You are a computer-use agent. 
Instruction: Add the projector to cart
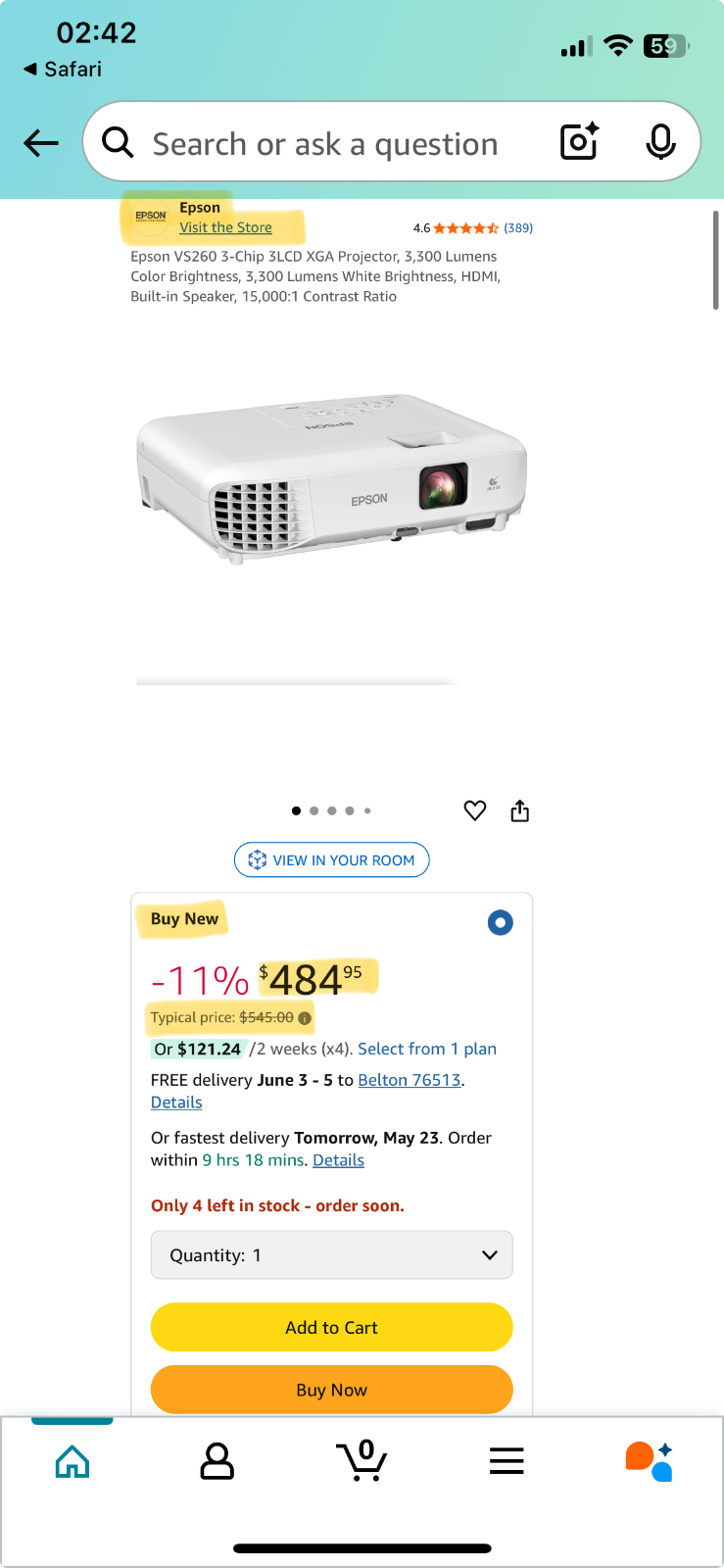(x=332, y=1328)
